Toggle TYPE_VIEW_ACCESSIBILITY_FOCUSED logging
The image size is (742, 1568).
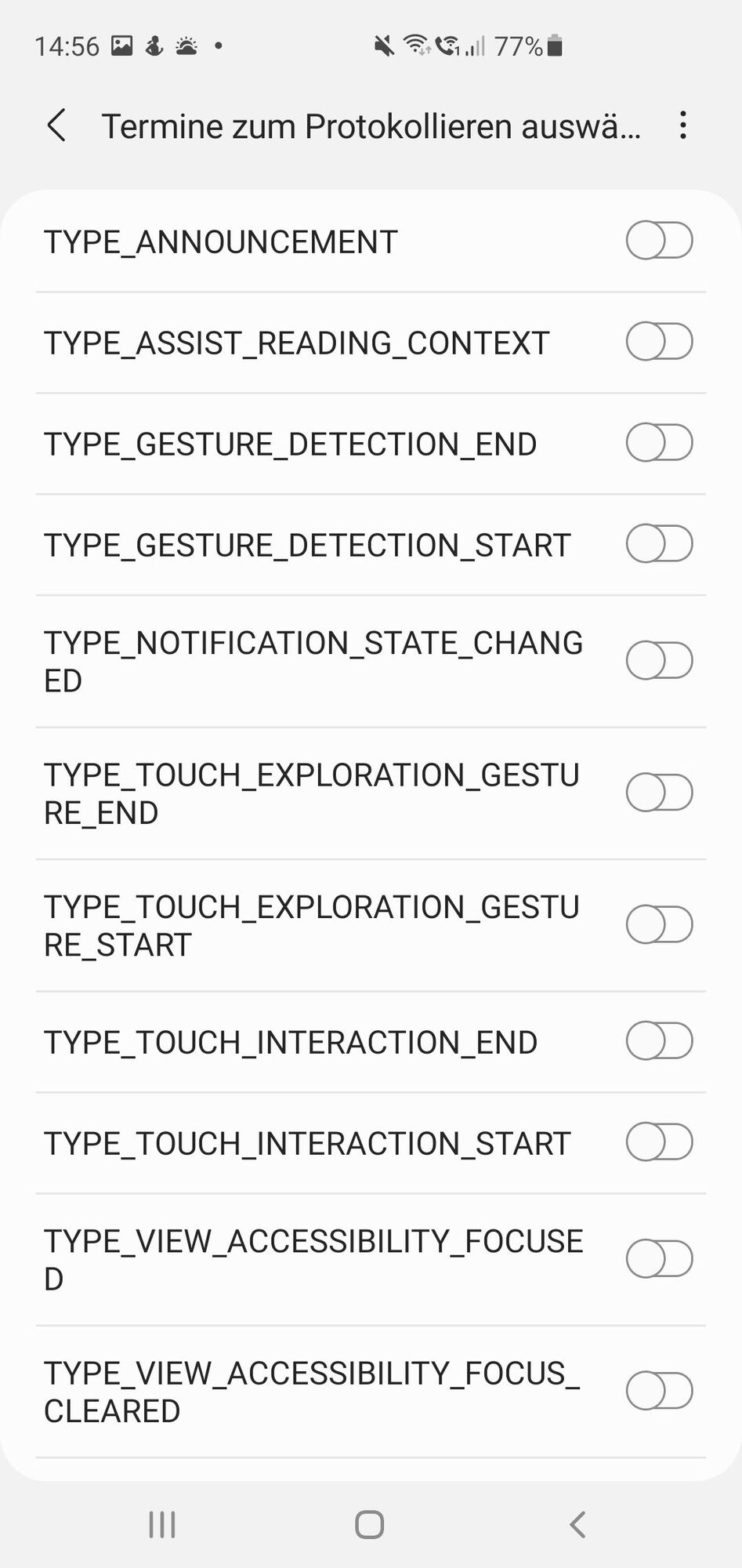point(659,1259)
